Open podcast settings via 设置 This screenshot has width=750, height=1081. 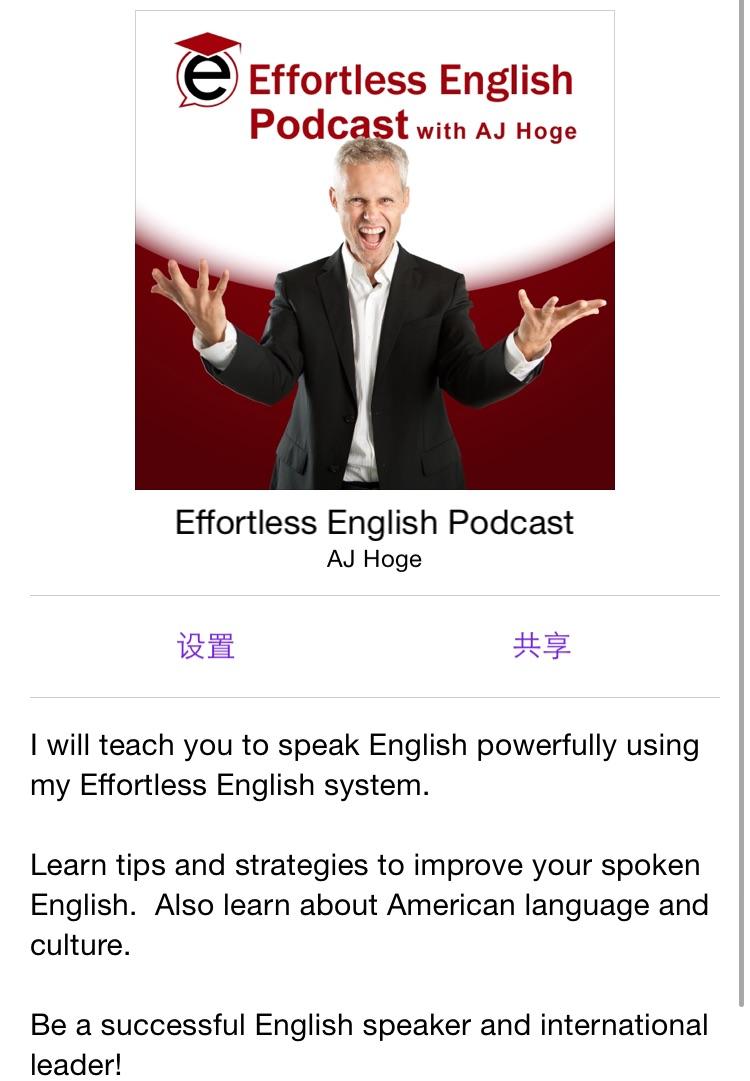tap(206, 646)
